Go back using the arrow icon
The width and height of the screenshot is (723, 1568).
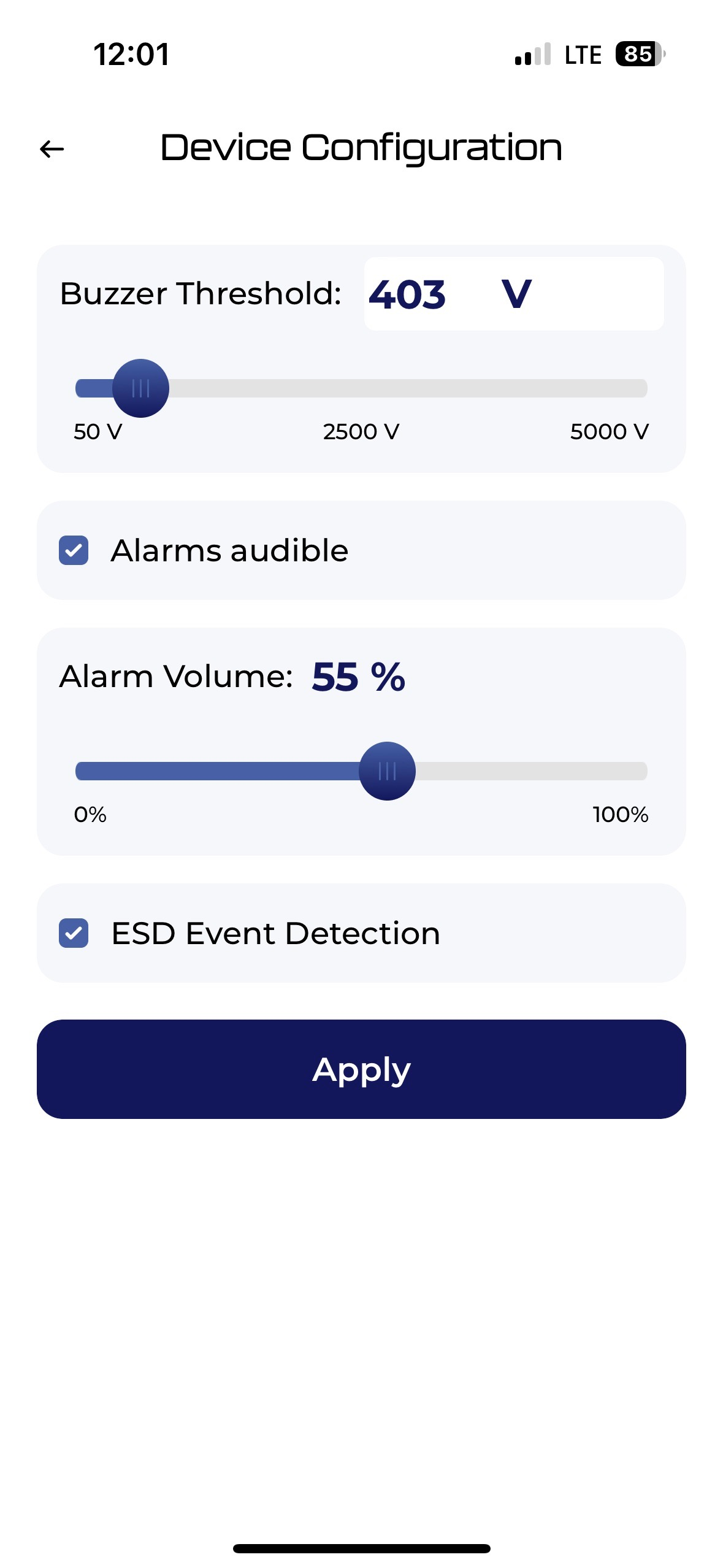click(52, 149)
